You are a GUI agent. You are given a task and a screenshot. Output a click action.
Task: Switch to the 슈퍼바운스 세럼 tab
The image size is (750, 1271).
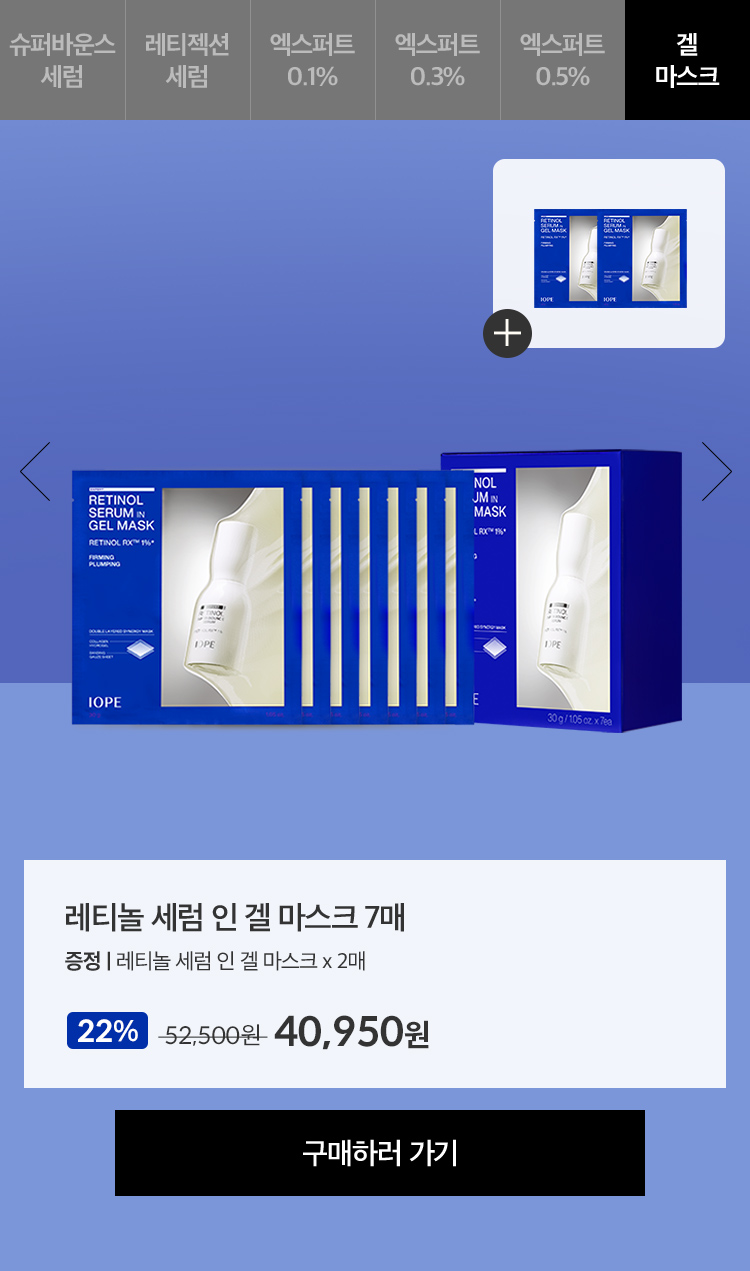click(x=62, y=60)
